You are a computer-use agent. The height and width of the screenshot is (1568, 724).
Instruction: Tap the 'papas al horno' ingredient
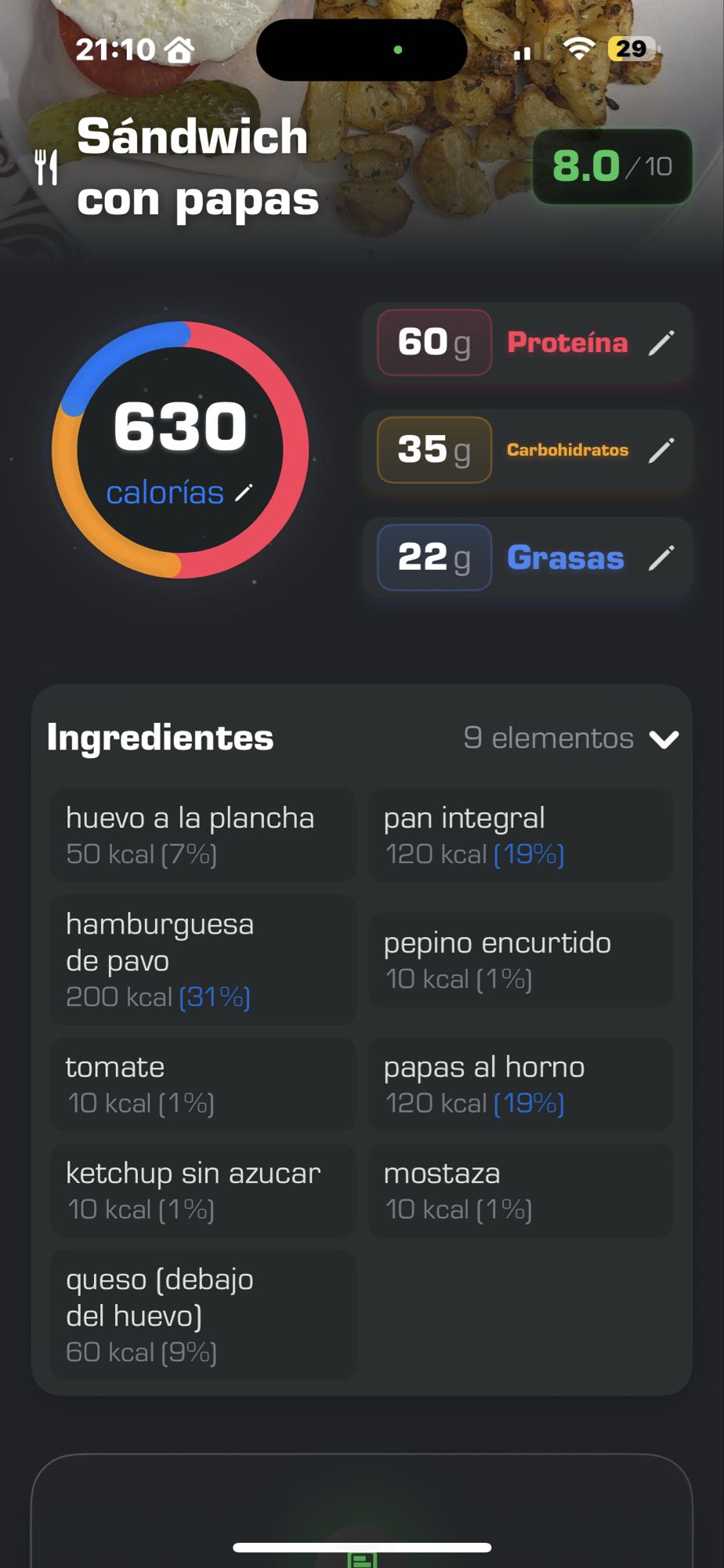pos(520,1083)
